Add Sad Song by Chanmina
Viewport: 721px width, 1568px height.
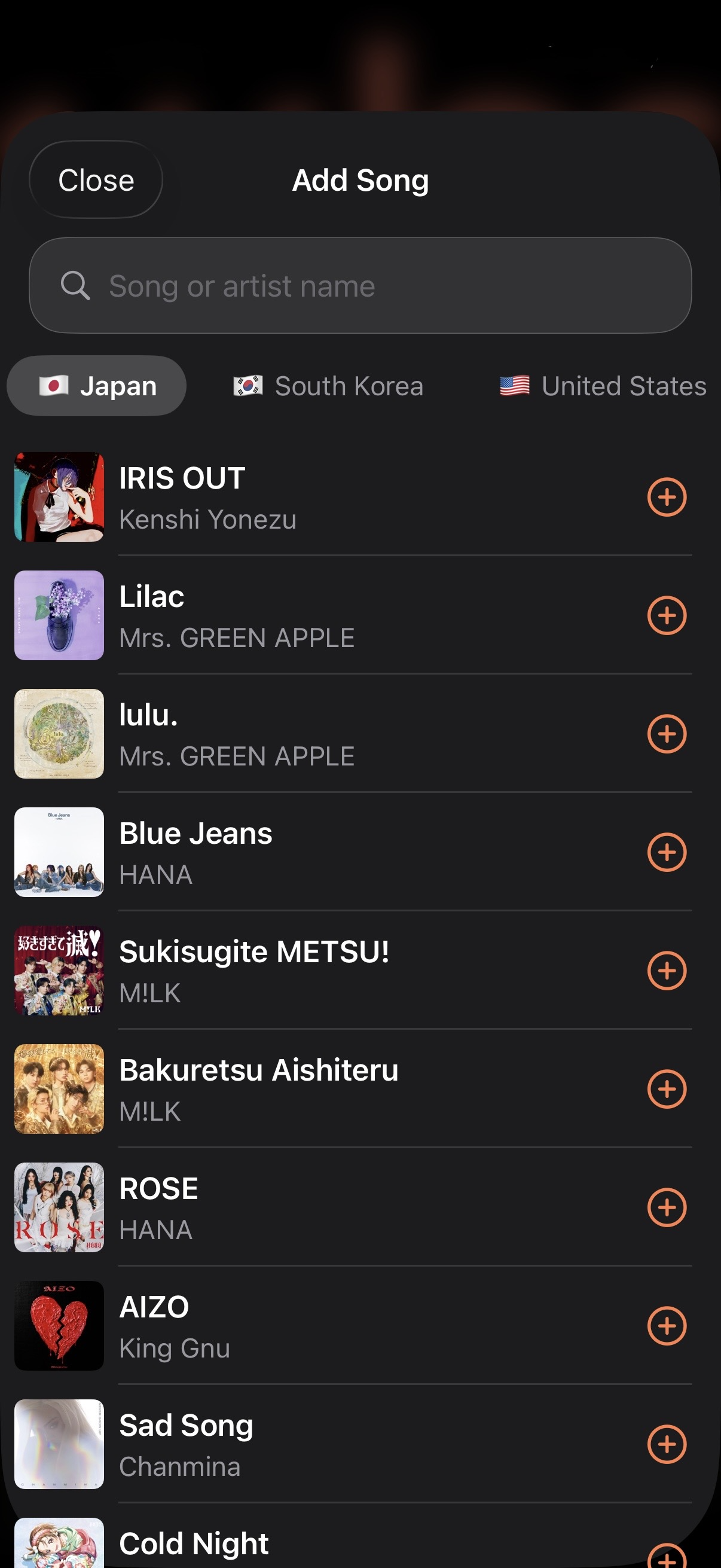coord(666,1445)
